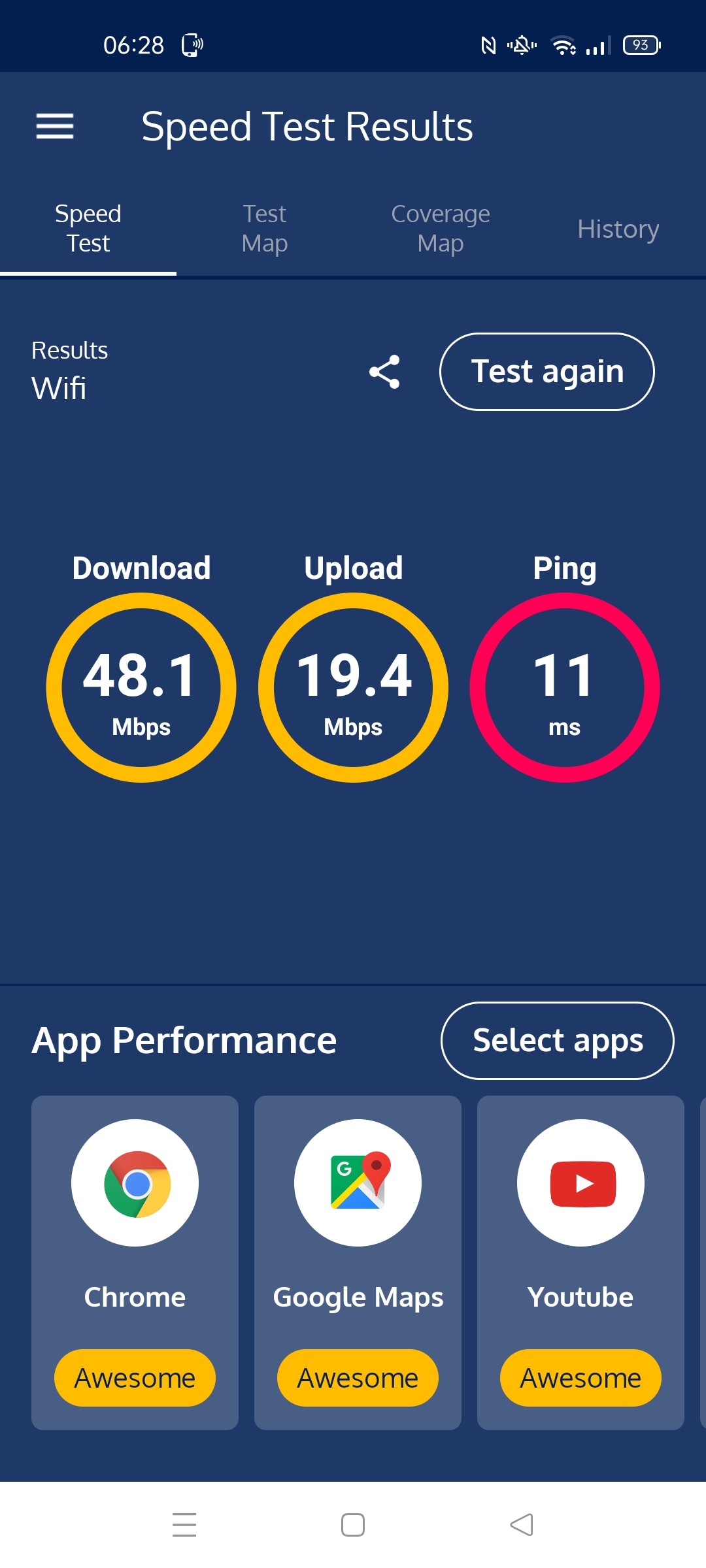Tap the Upload speed gauge circle

354,687
